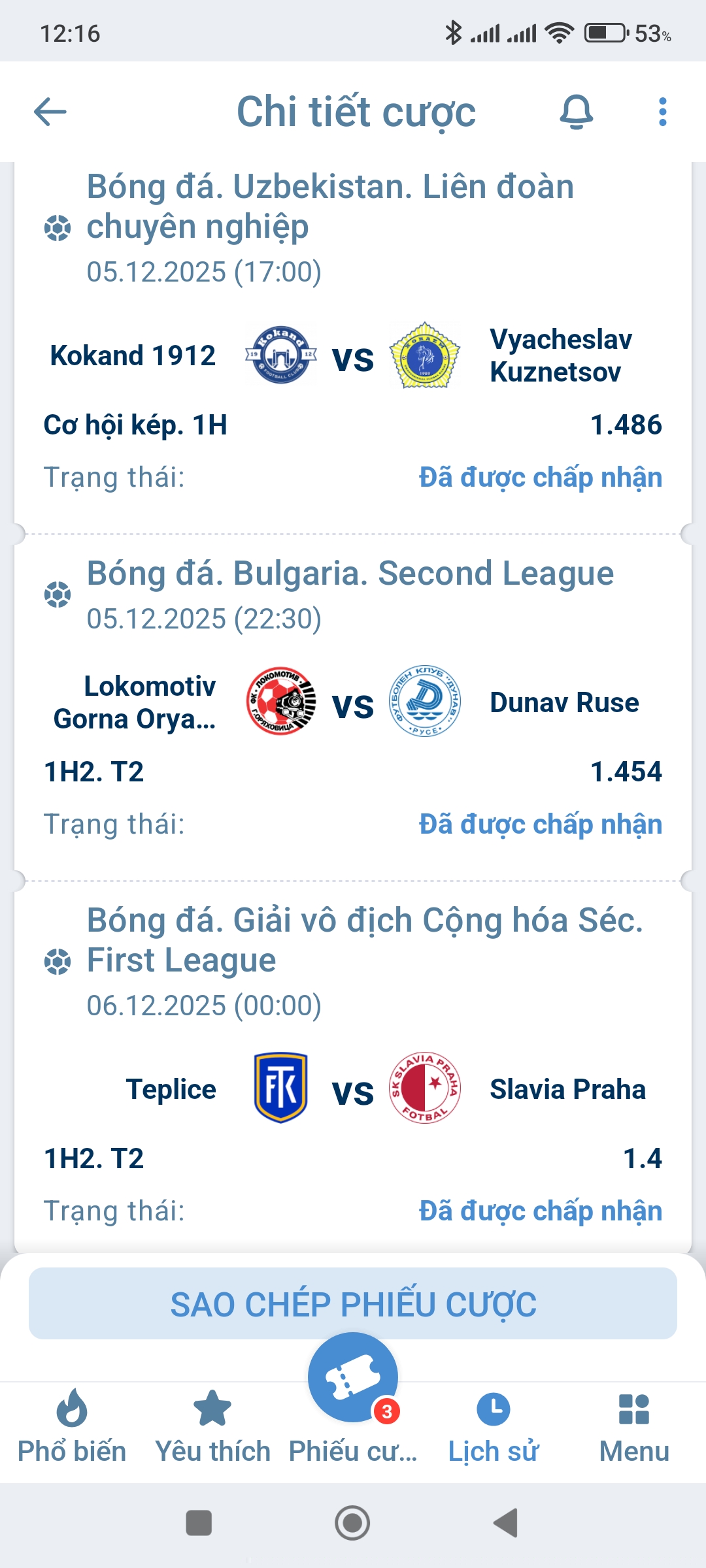Open the Kokand 1912 match bet

[x=353, y=356]
